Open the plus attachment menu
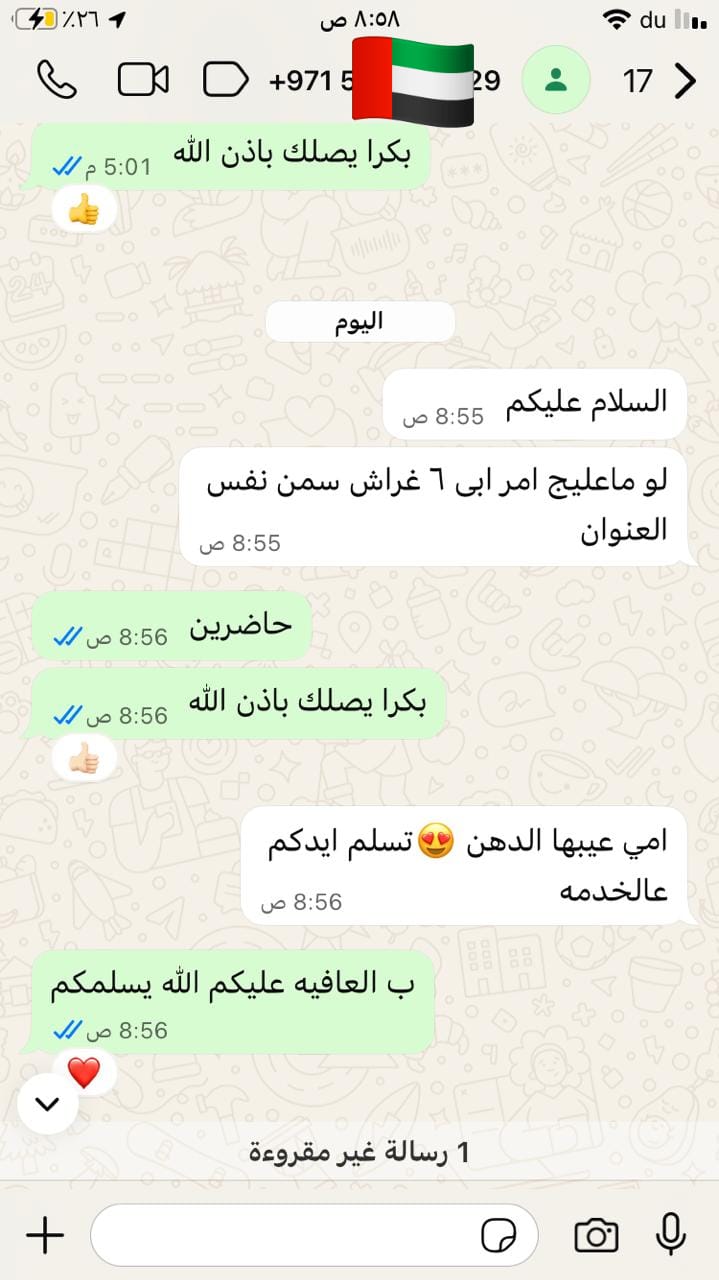Image resolution: width=719 pixels, height=1280 pixels. point(45,1235)
